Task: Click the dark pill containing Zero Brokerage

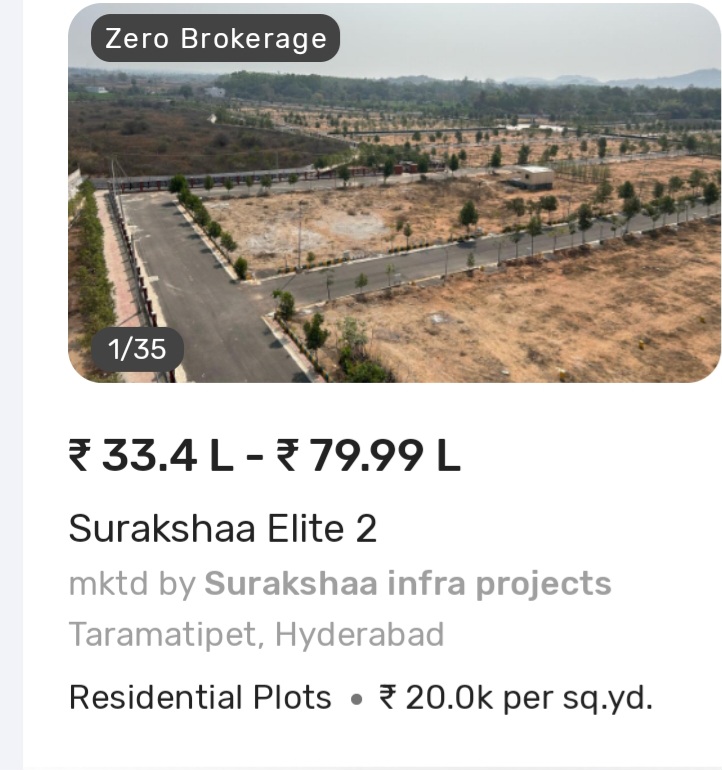Action: [x=213, y=39]
